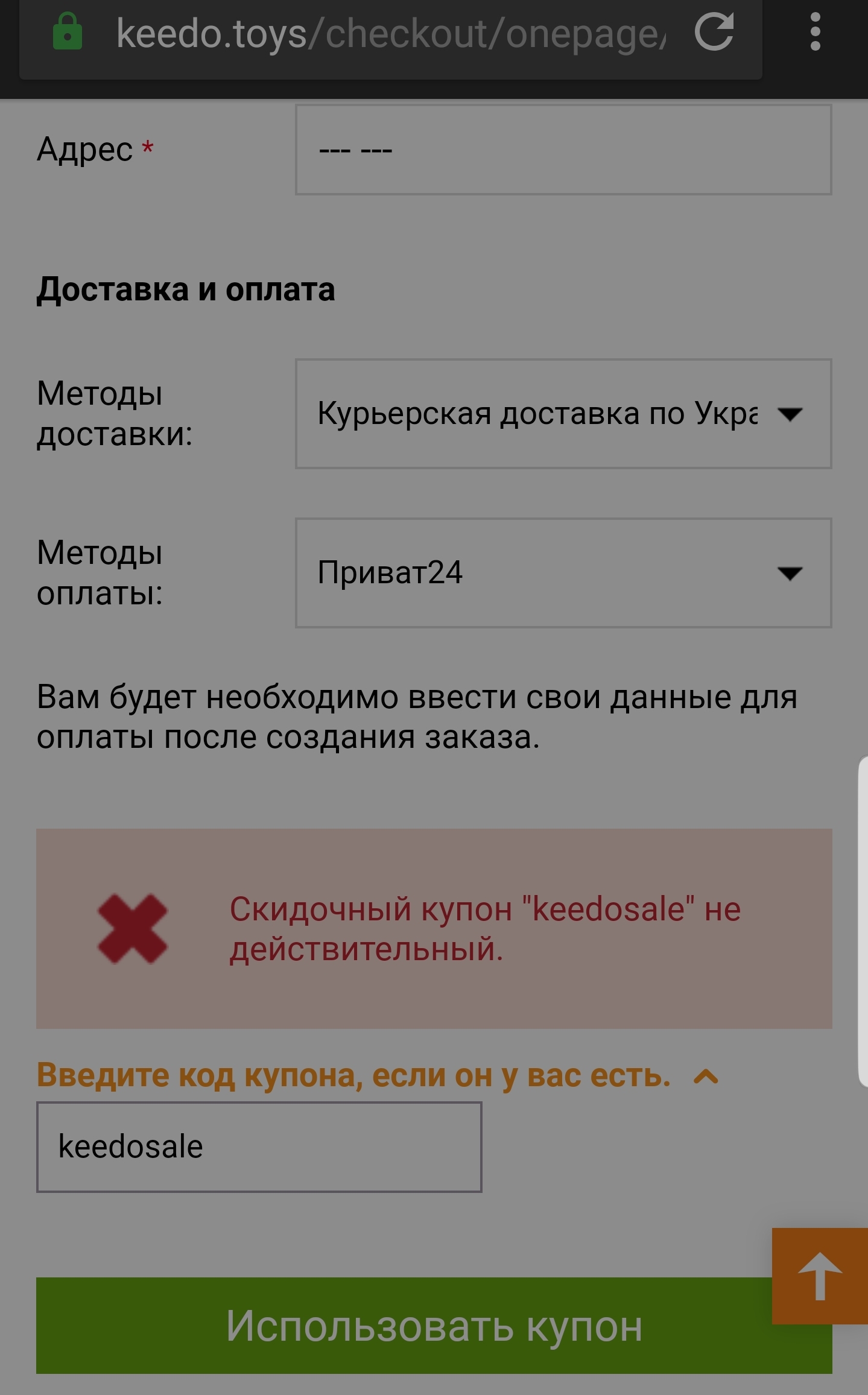The width and height of the screenshot is (868, 1395).
Task: Jump back to top with orange arrow
Action: point(820,1276)
